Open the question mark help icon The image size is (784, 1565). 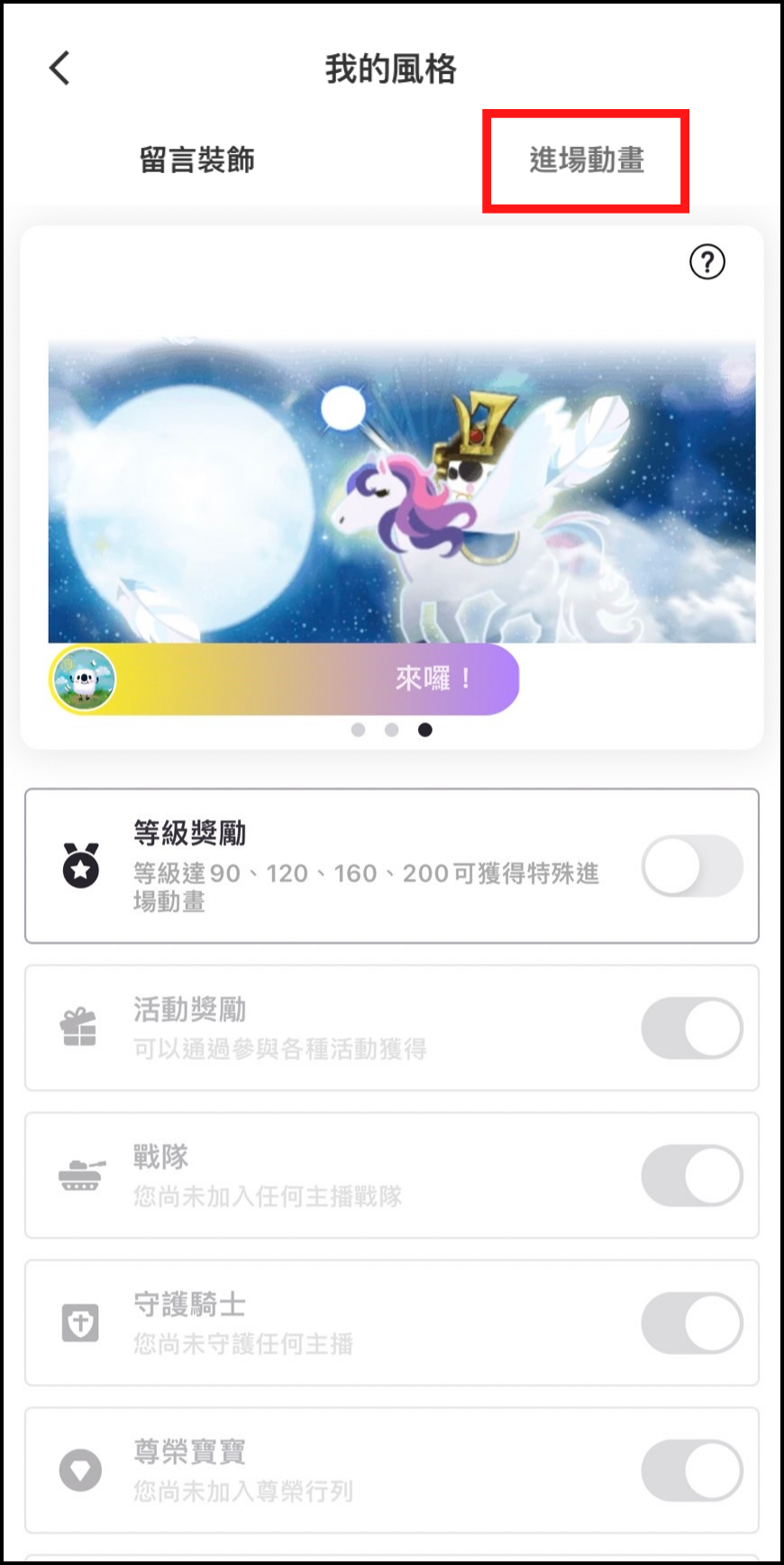707,262
